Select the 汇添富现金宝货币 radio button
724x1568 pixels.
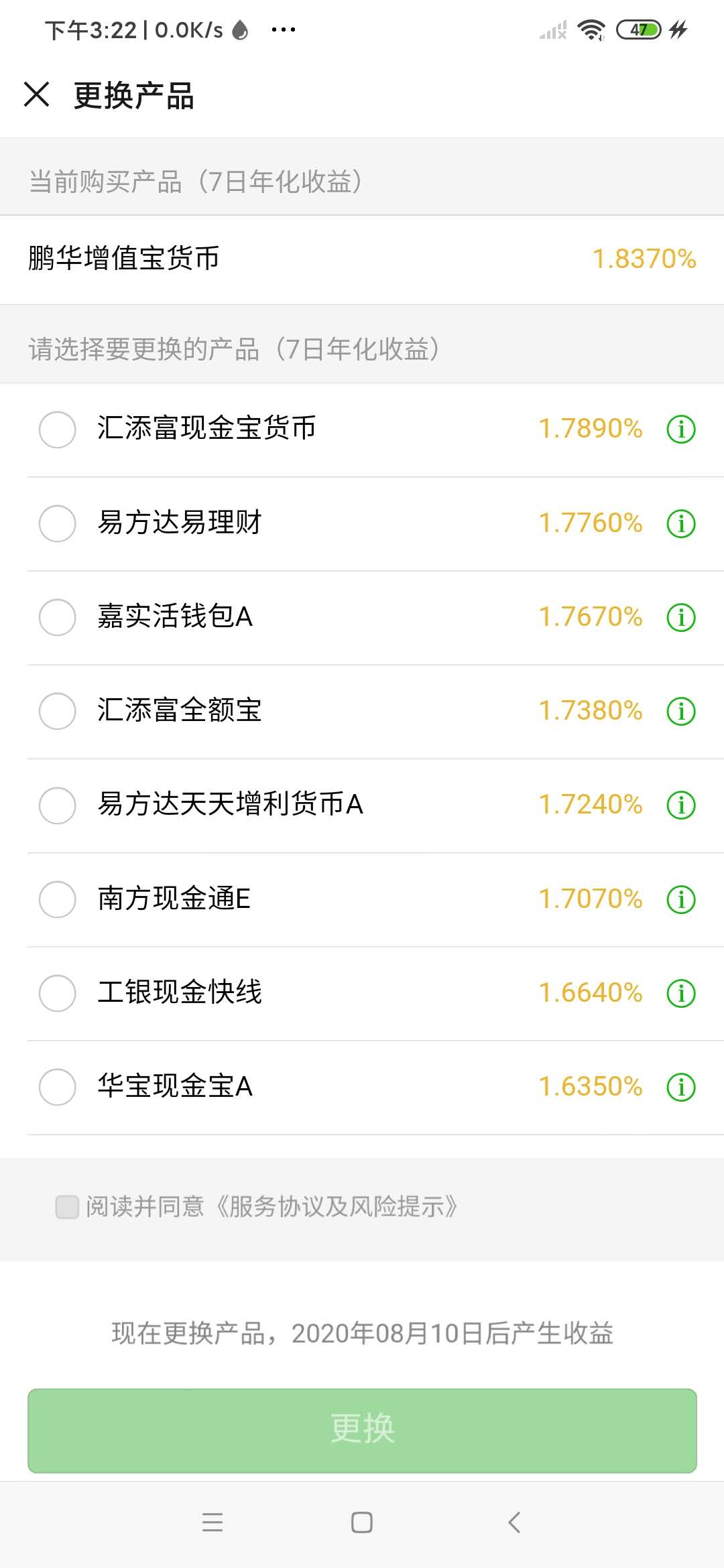coord(57,430)
